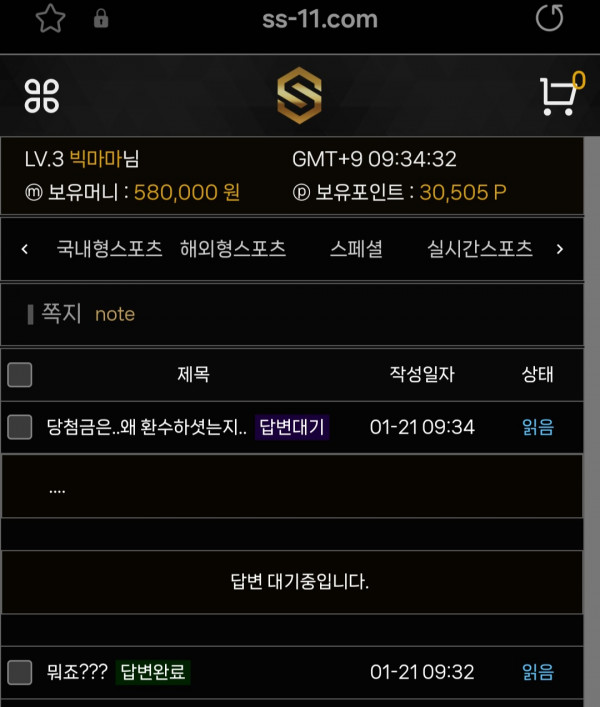600x707 pixels.
Task: Open the four-leaf main menu icon
Action: (x=42, y=96)
